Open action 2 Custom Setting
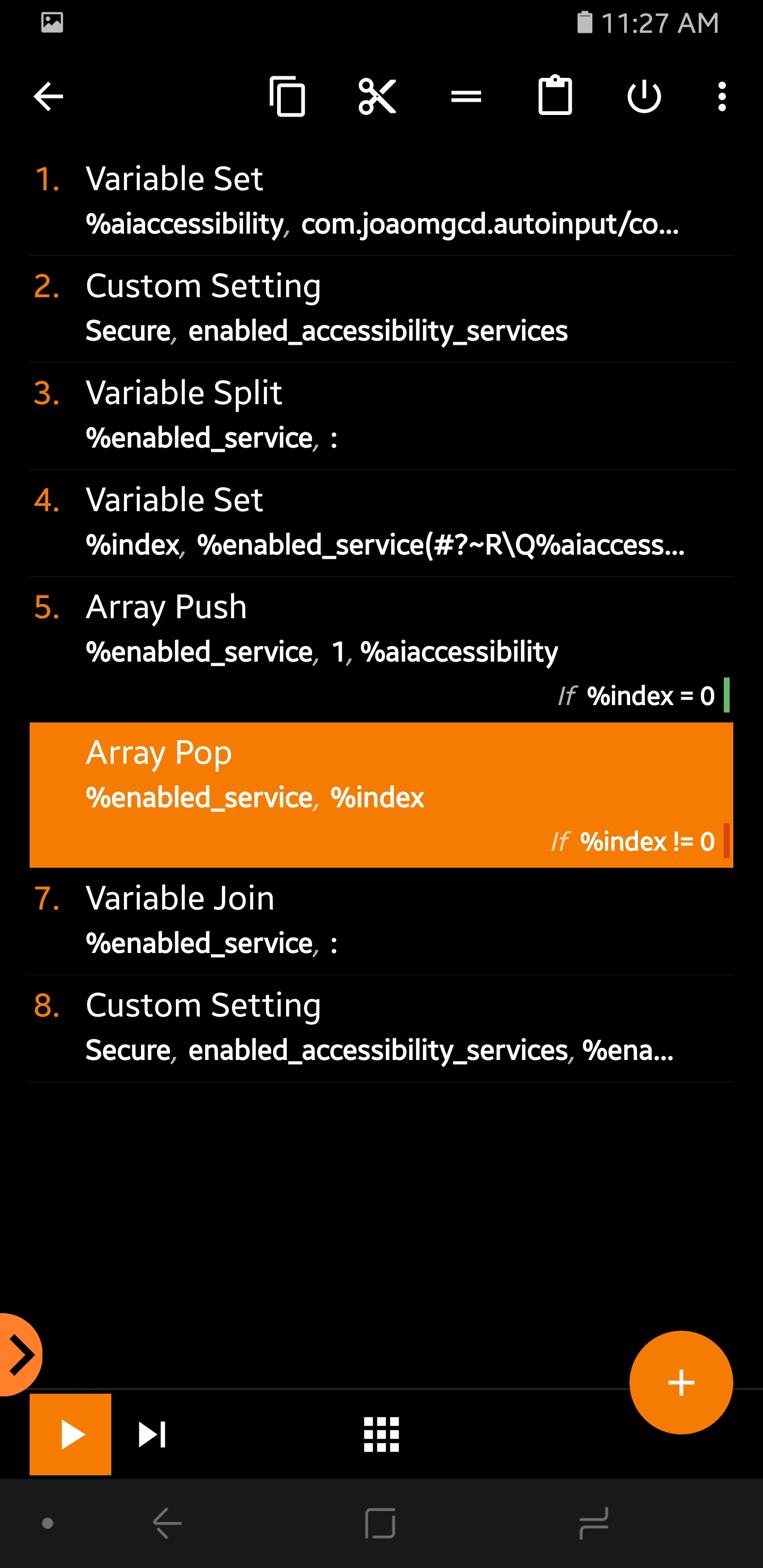 point(381,308)
